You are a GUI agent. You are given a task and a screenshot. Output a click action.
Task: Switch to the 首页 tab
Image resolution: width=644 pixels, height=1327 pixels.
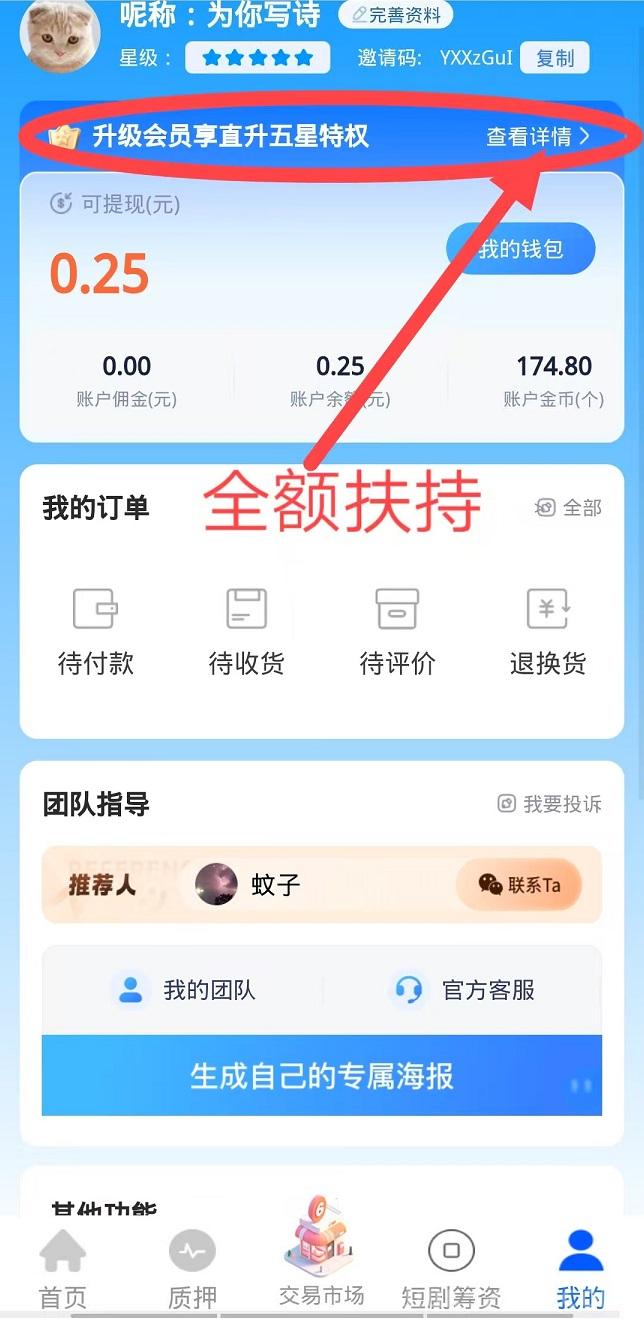coord(63,1270)
